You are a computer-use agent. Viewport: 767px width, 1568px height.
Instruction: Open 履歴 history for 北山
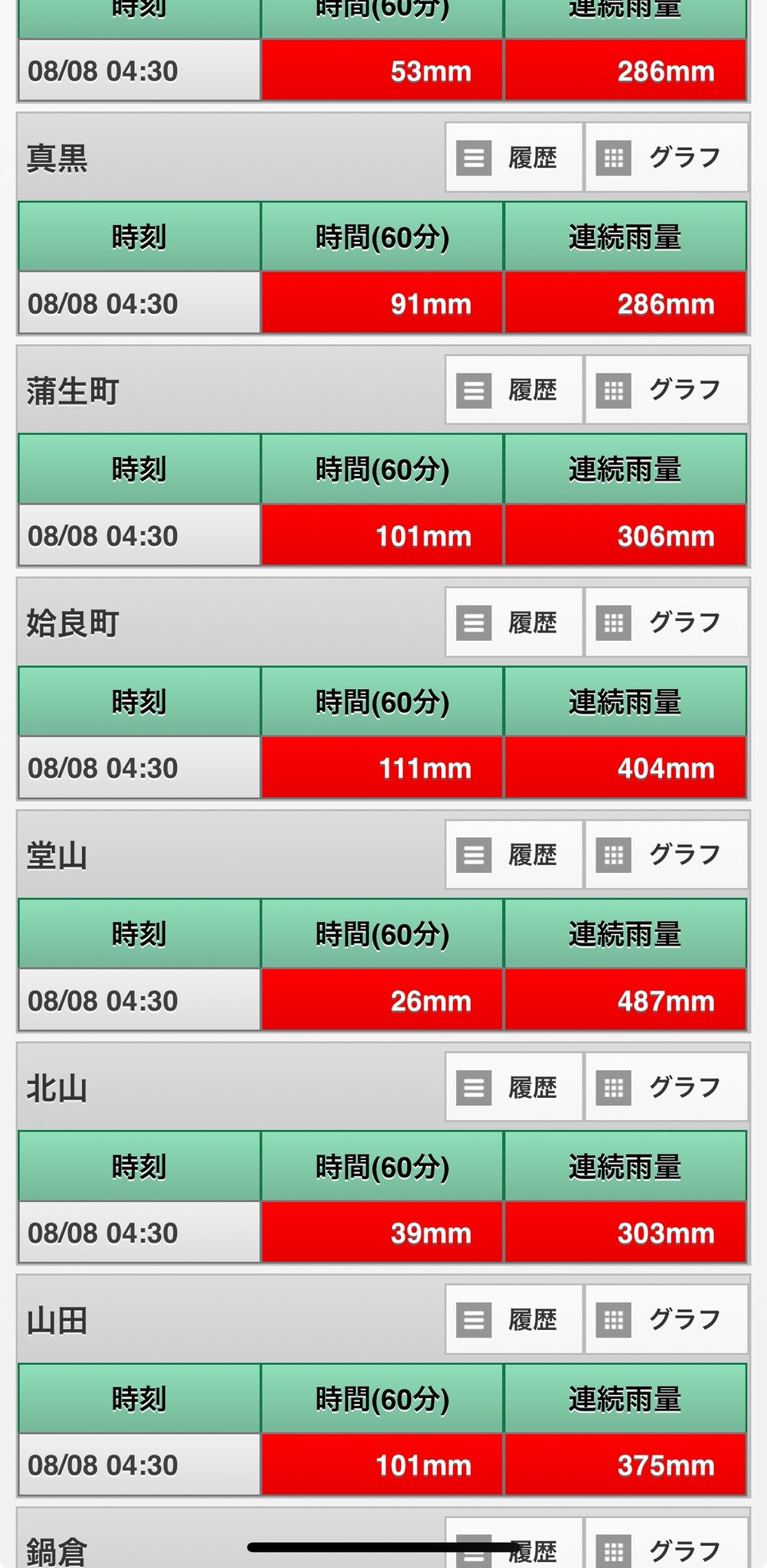(x=514, y=1087)
